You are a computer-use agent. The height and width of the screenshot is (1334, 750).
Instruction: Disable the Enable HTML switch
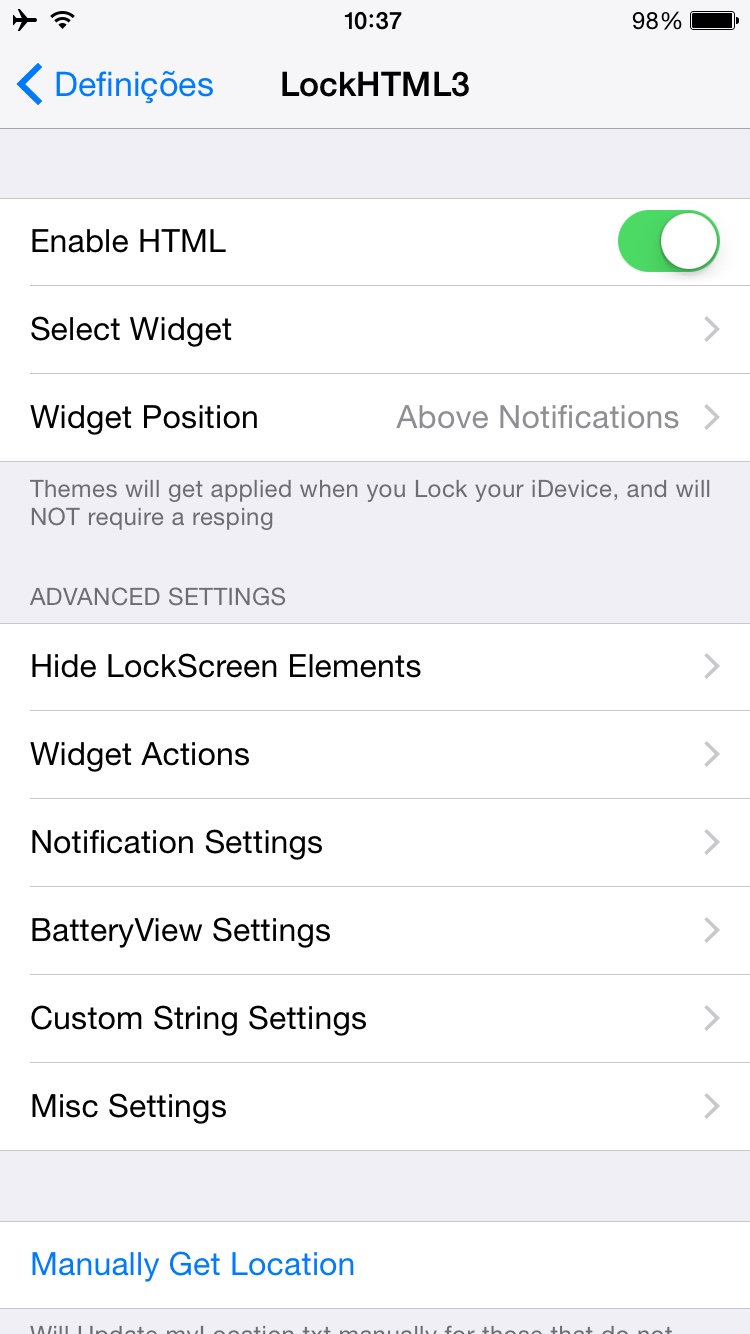click(669, 241)
